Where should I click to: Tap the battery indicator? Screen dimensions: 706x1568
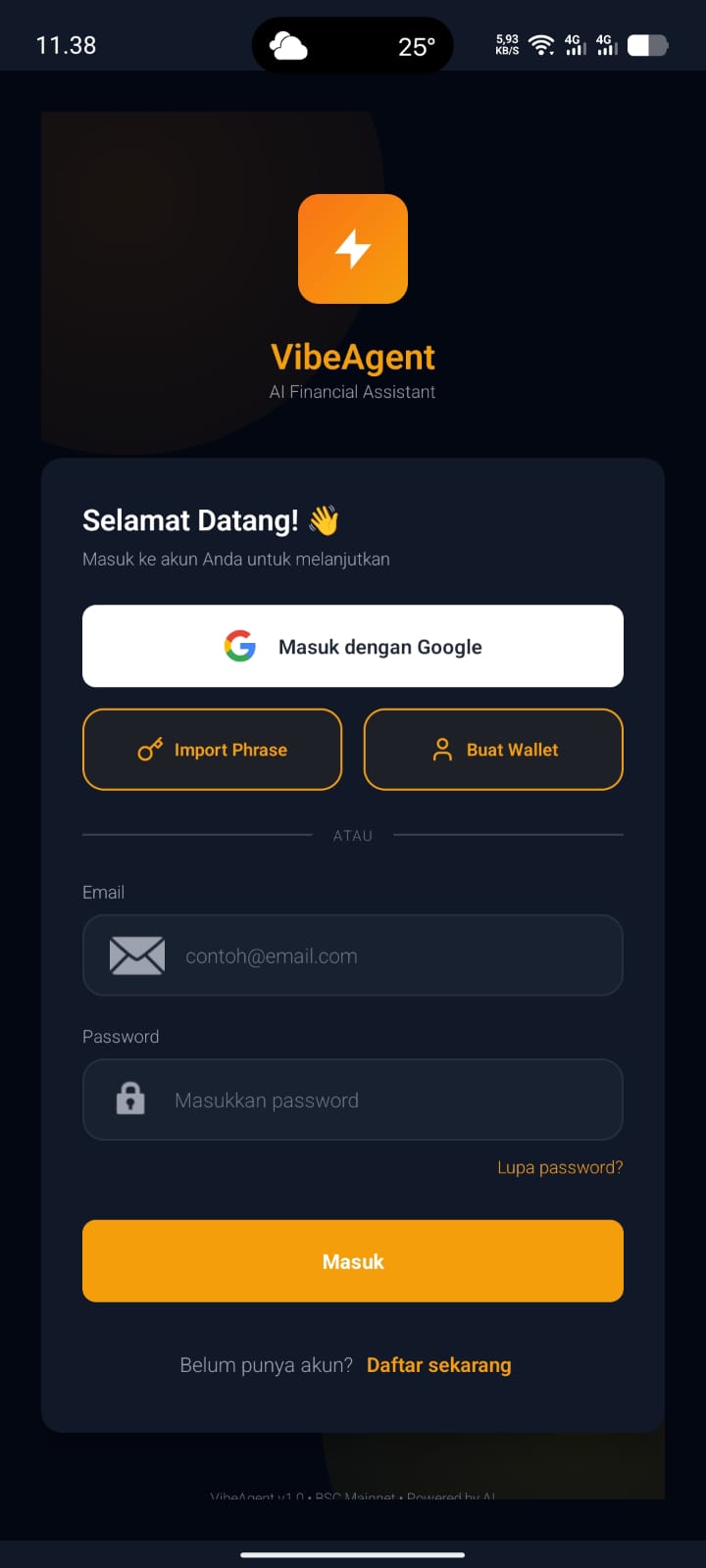646,44
